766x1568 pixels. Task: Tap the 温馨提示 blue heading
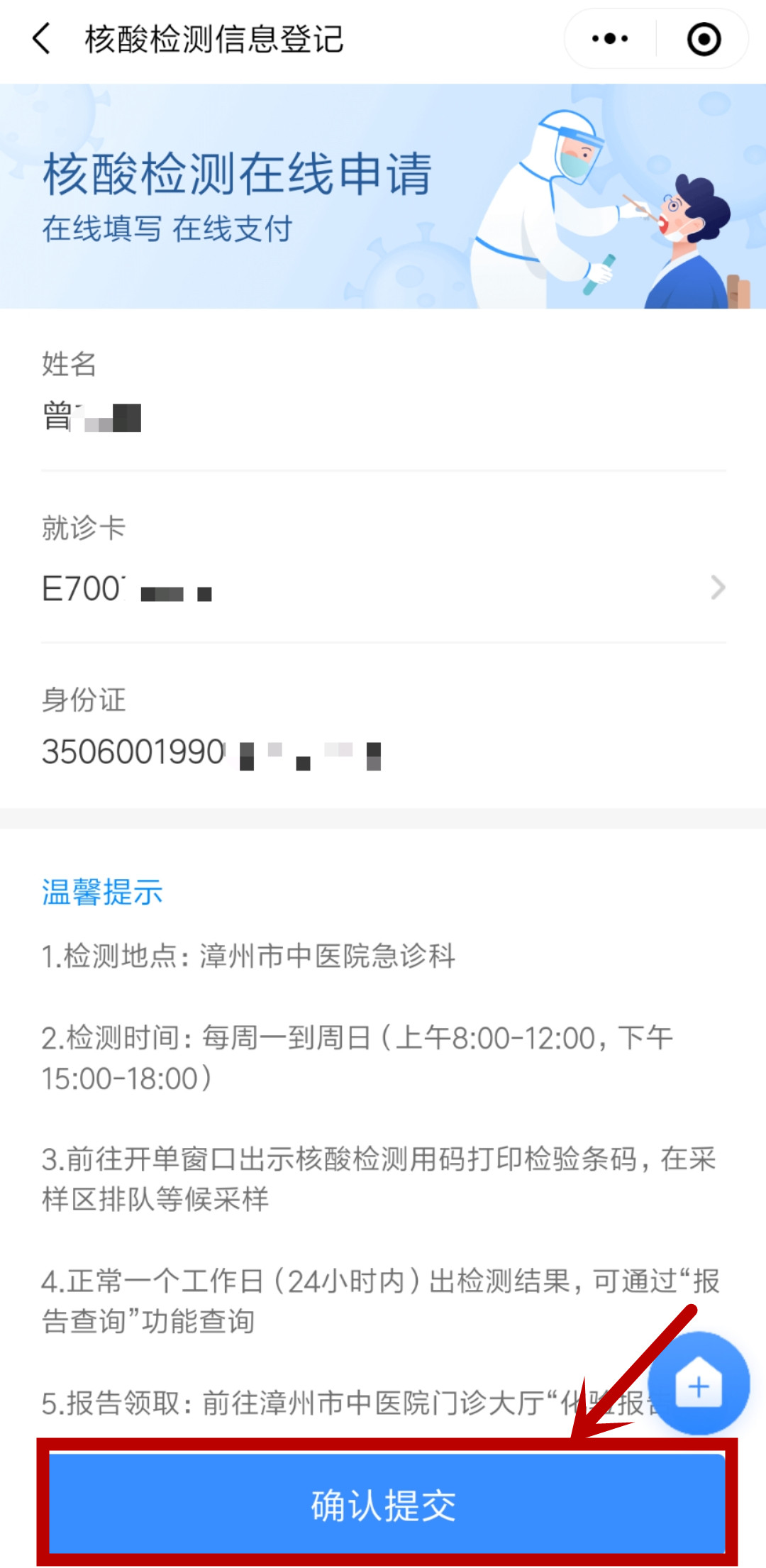102,893
